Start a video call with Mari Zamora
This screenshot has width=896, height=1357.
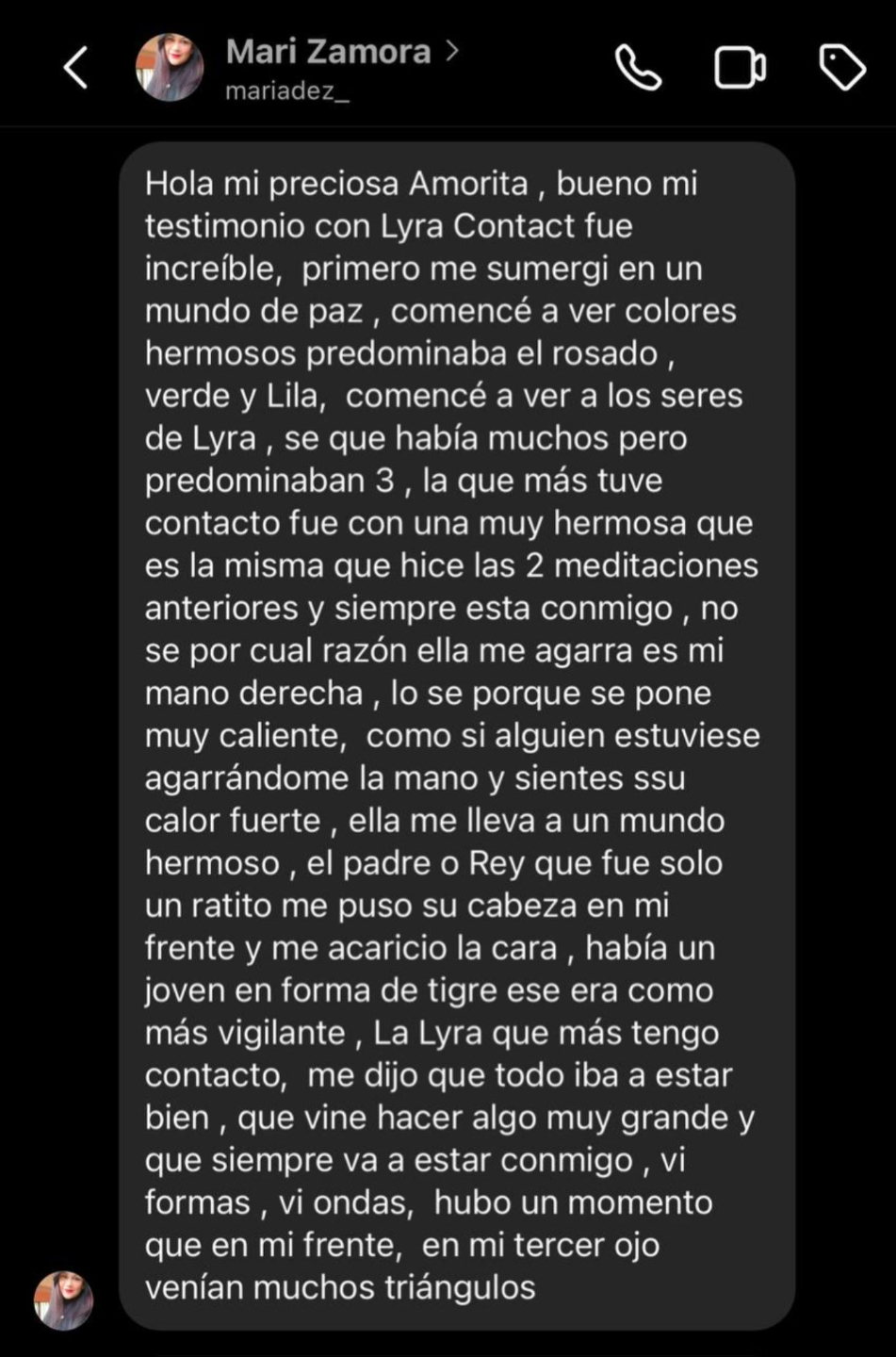pos(740,68)
